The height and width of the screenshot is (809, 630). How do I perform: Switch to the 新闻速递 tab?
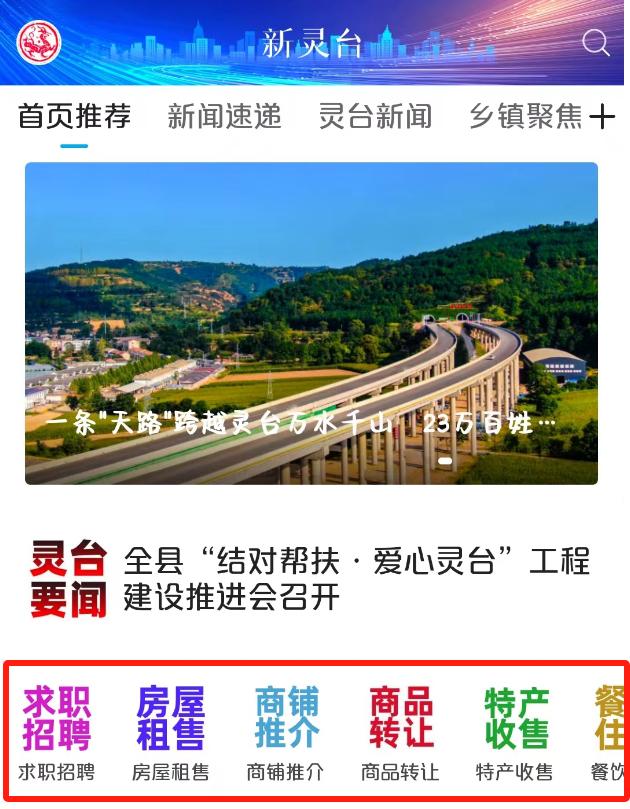pyautogui.click(x=224, y=117)
